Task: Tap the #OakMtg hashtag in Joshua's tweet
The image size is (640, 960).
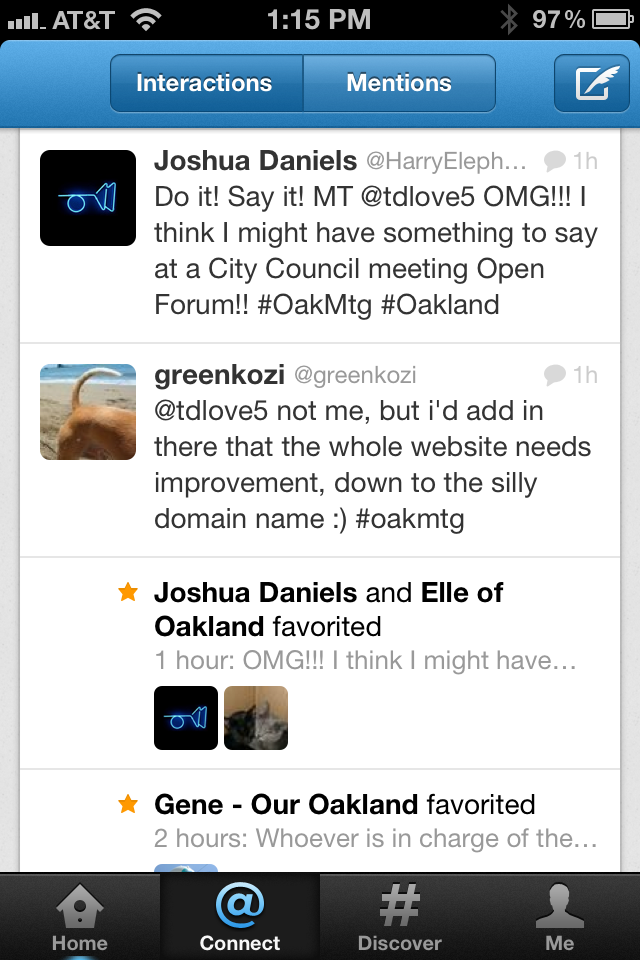Action: pyautogui.click(x=314, y=304)
